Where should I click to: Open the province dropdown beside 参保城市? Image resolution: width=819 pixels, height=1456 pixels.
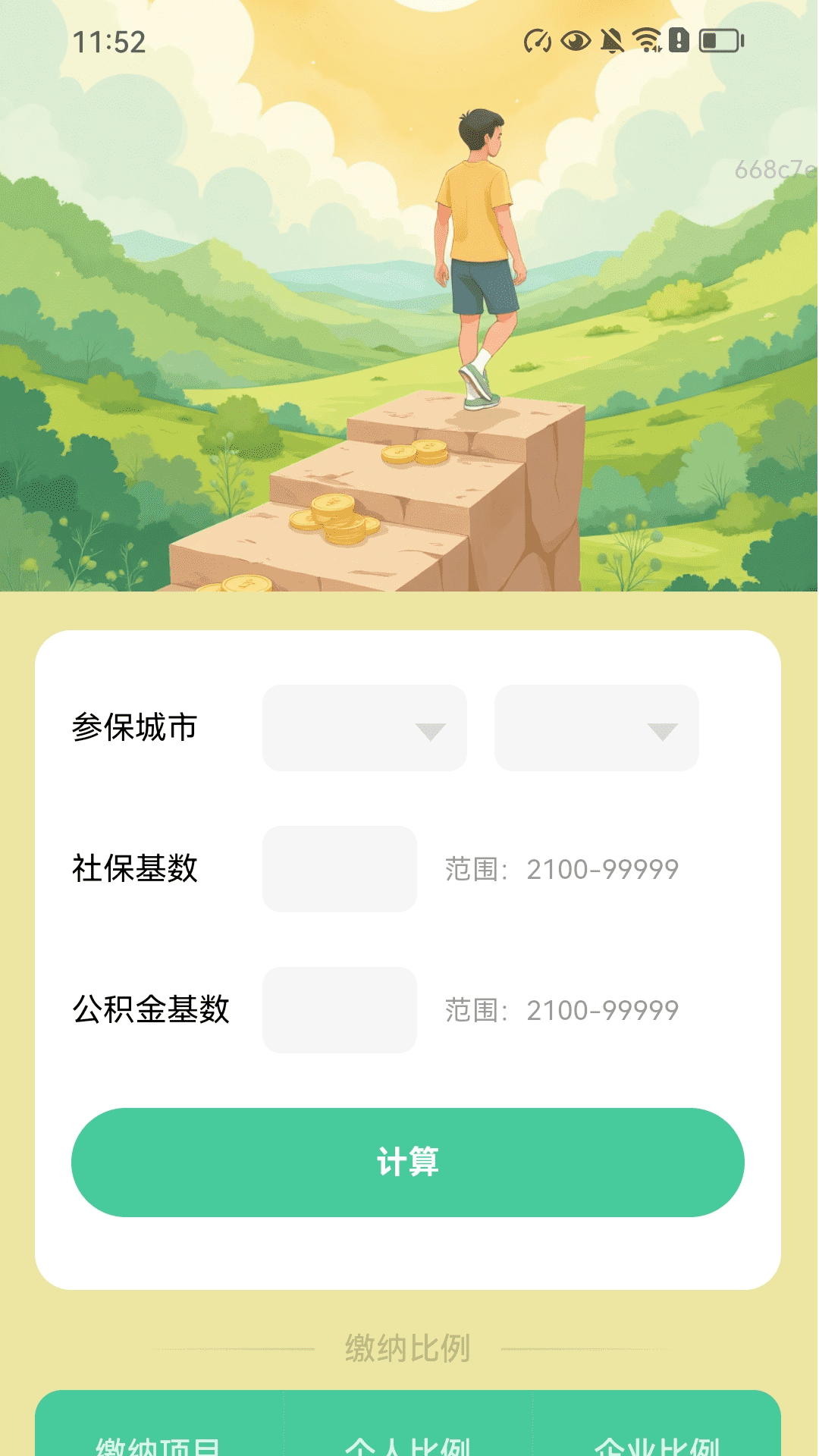(x=365, y=726)
